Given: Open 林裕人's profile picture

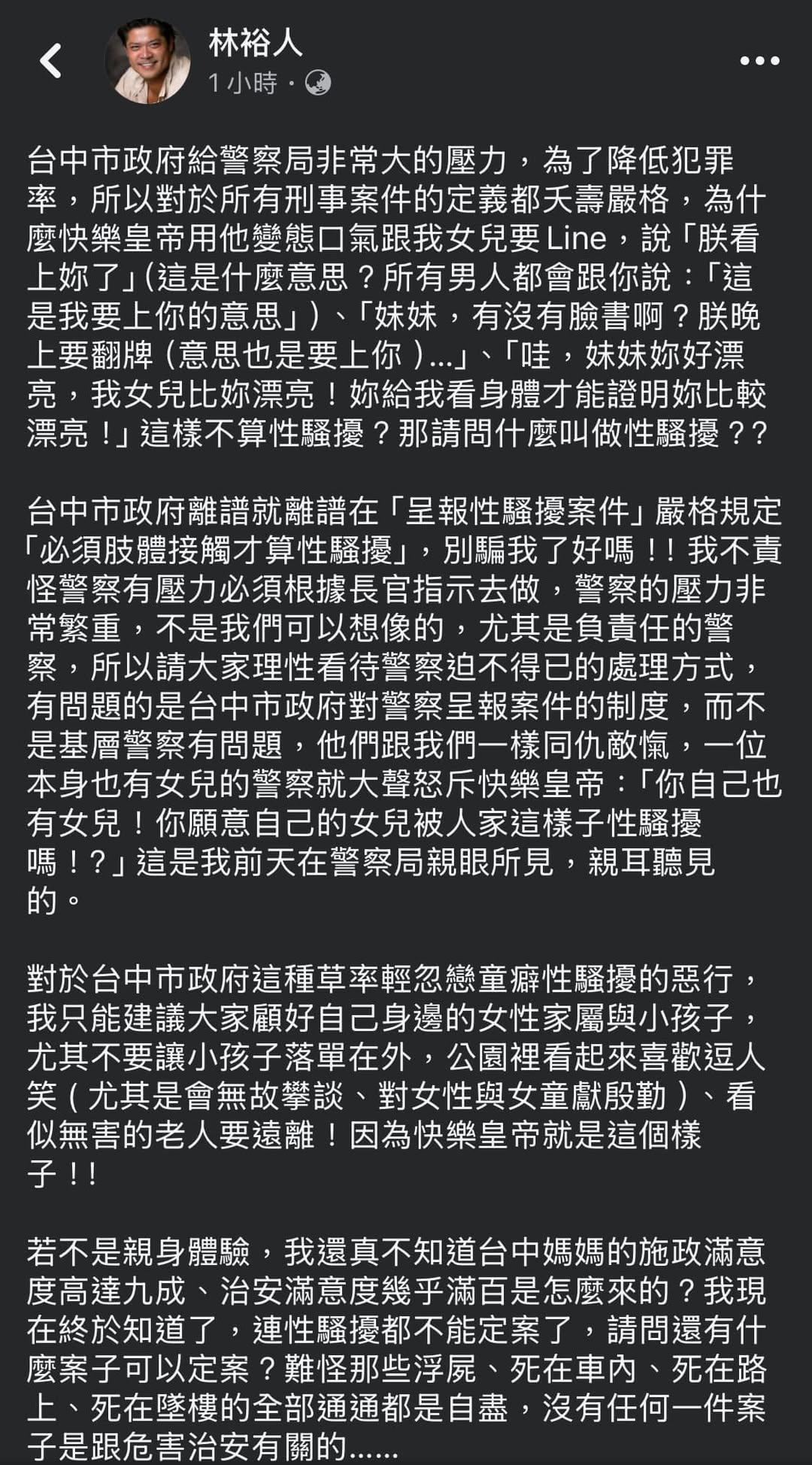Looking at the screenshot, I should [147, 60].
